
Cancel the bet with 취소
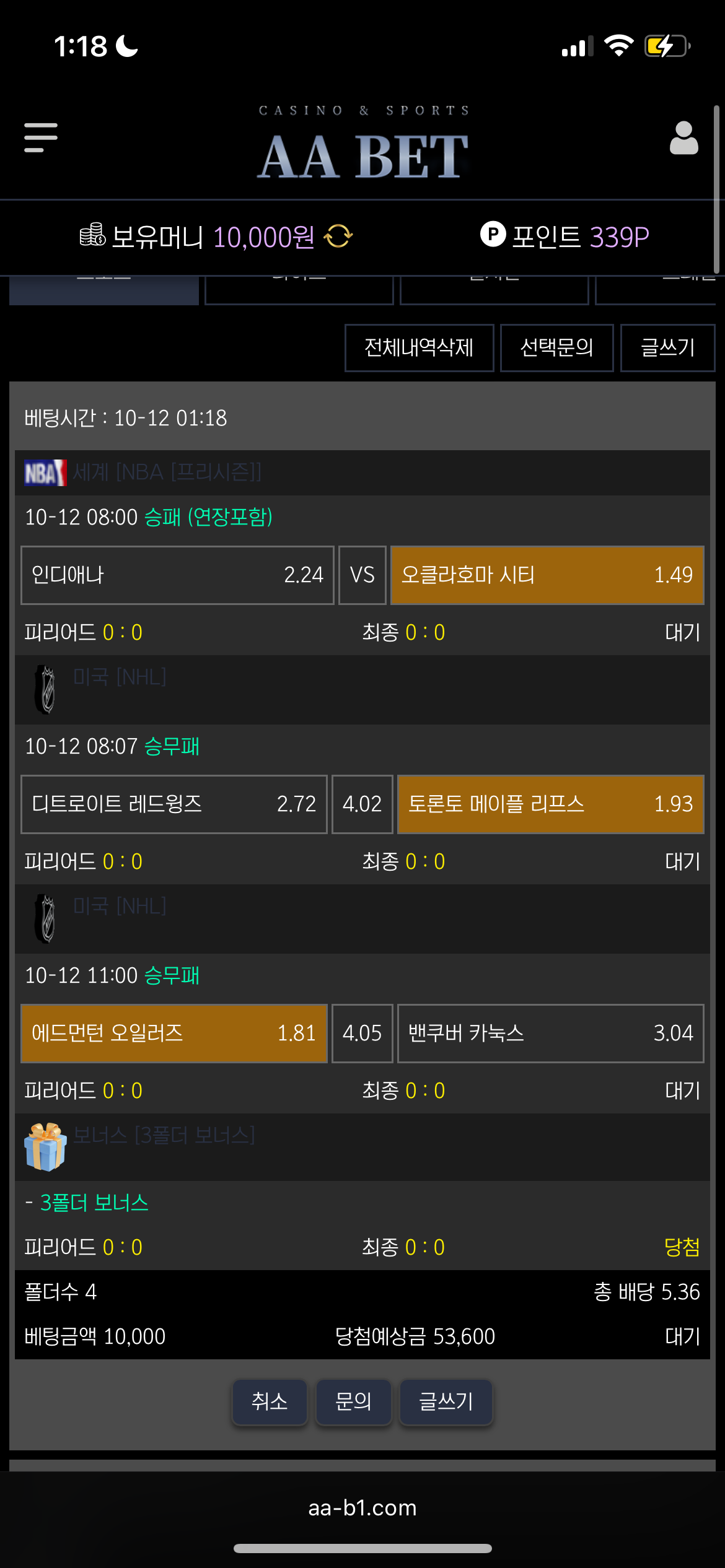click(270, 1401)
